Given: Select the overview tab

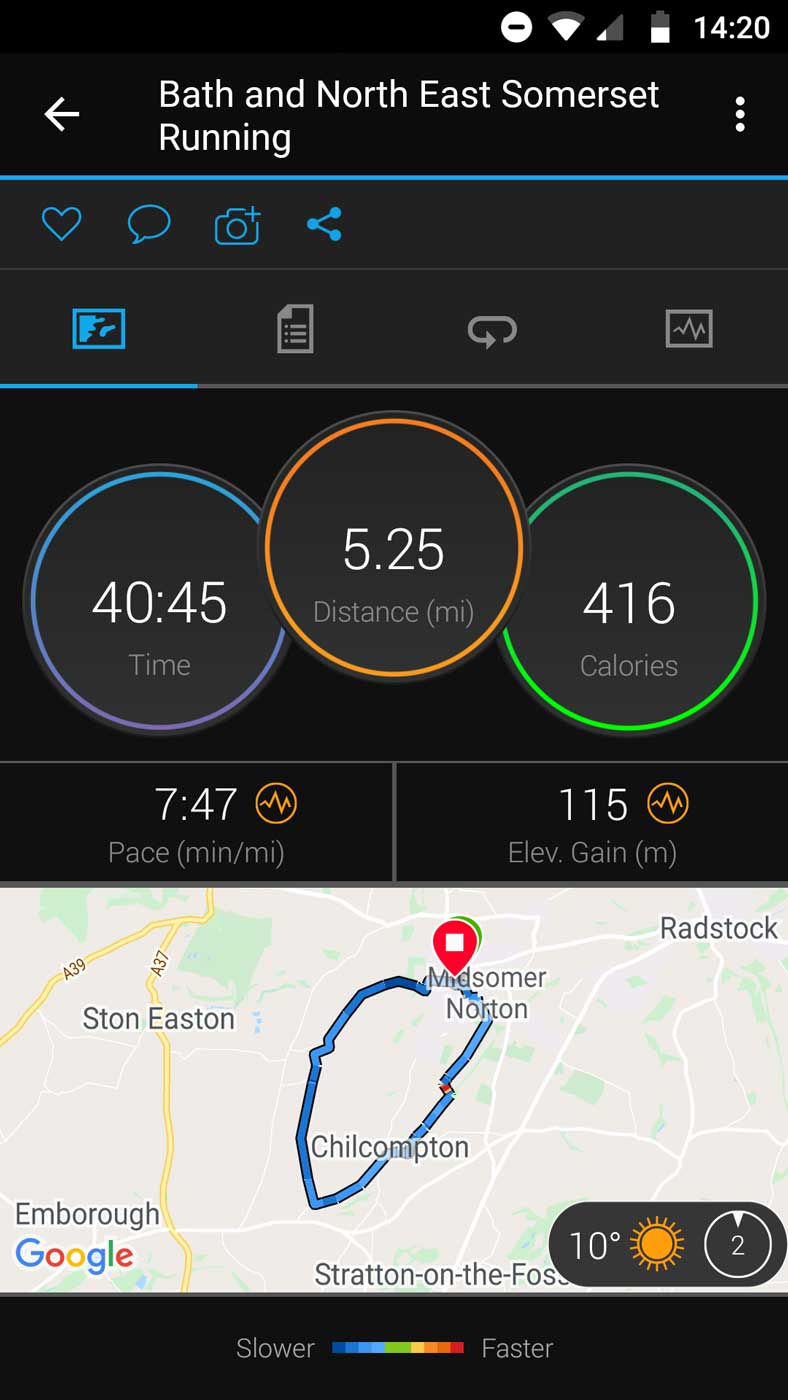Looking at the screenshot, I should pyautogui.click(x=98, y=329).
